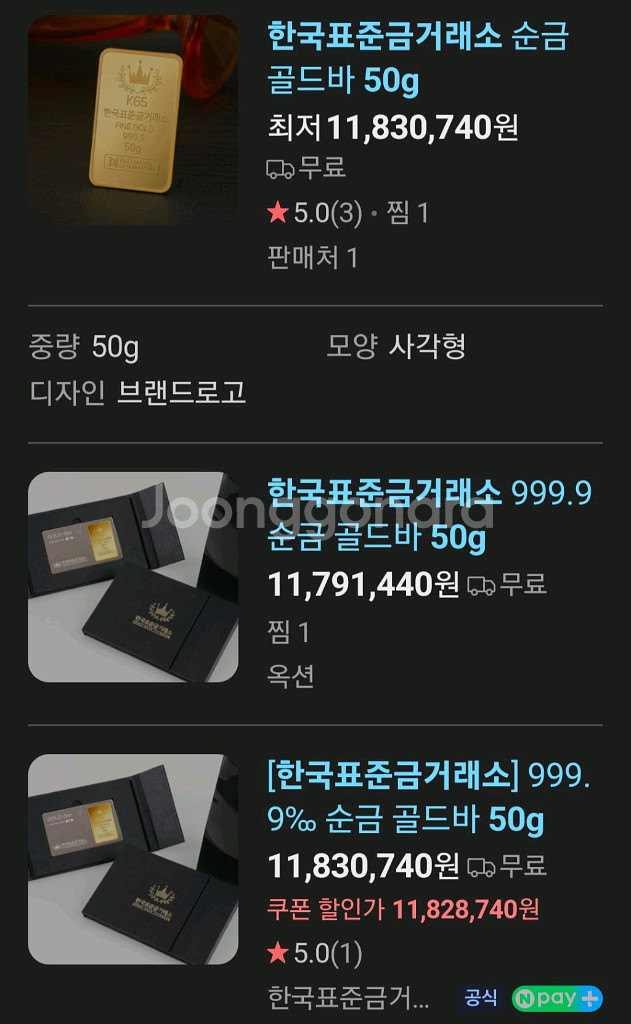Tap the gold bar photo thumbnail with crown logo
Image resolution: width=631 pixels, height=1024 pixels.
pos(133,120)
